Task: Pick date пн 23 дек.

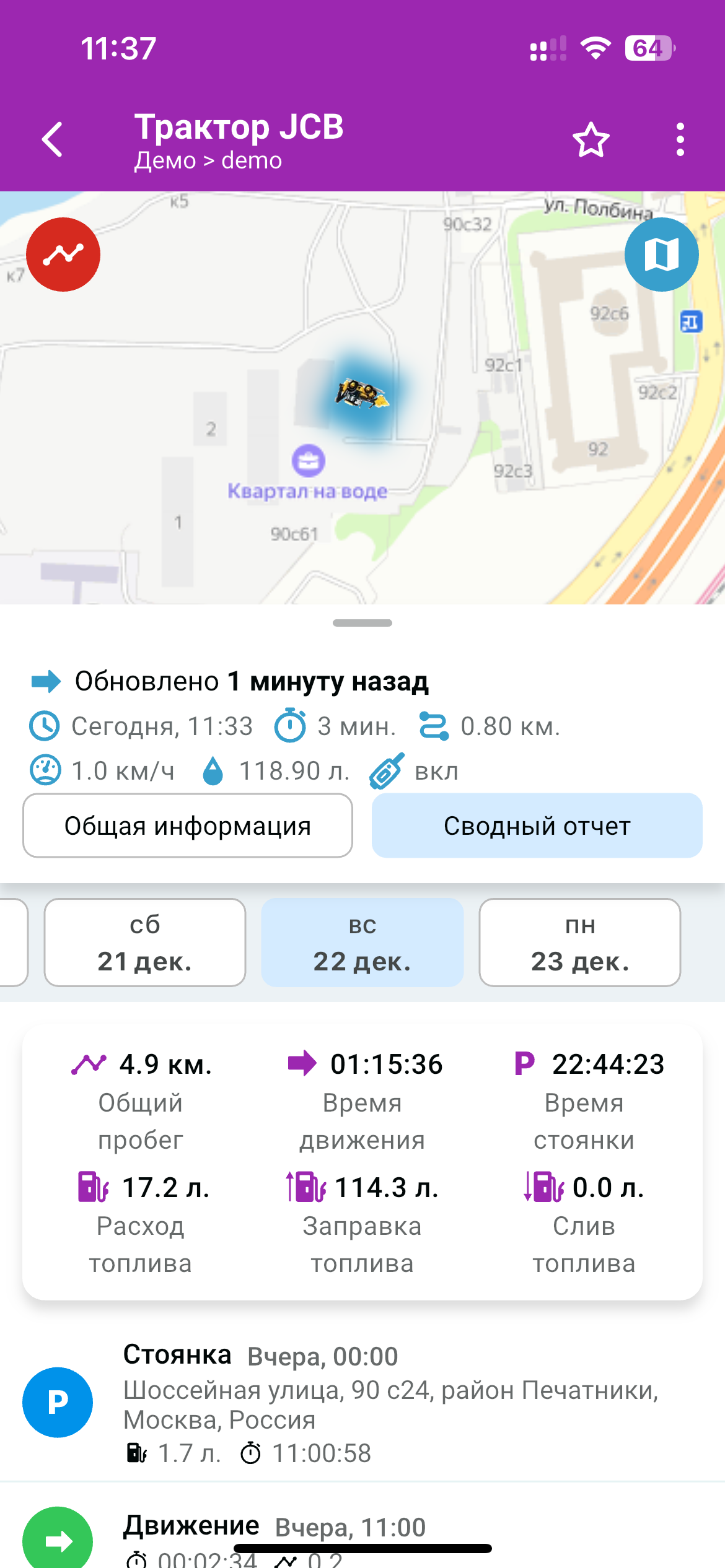Action: tap(580, 943)
